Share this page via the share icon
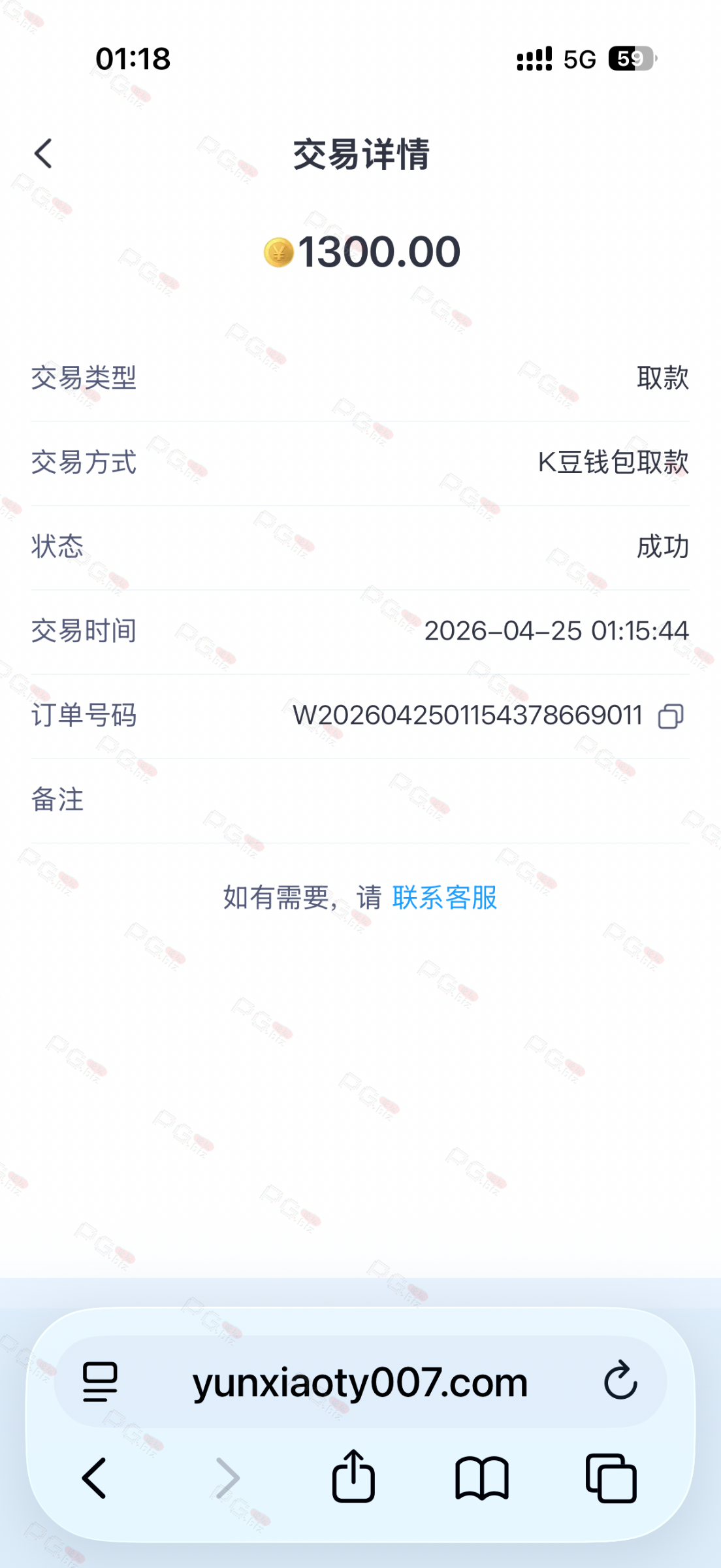 (x=353, y=1477)
